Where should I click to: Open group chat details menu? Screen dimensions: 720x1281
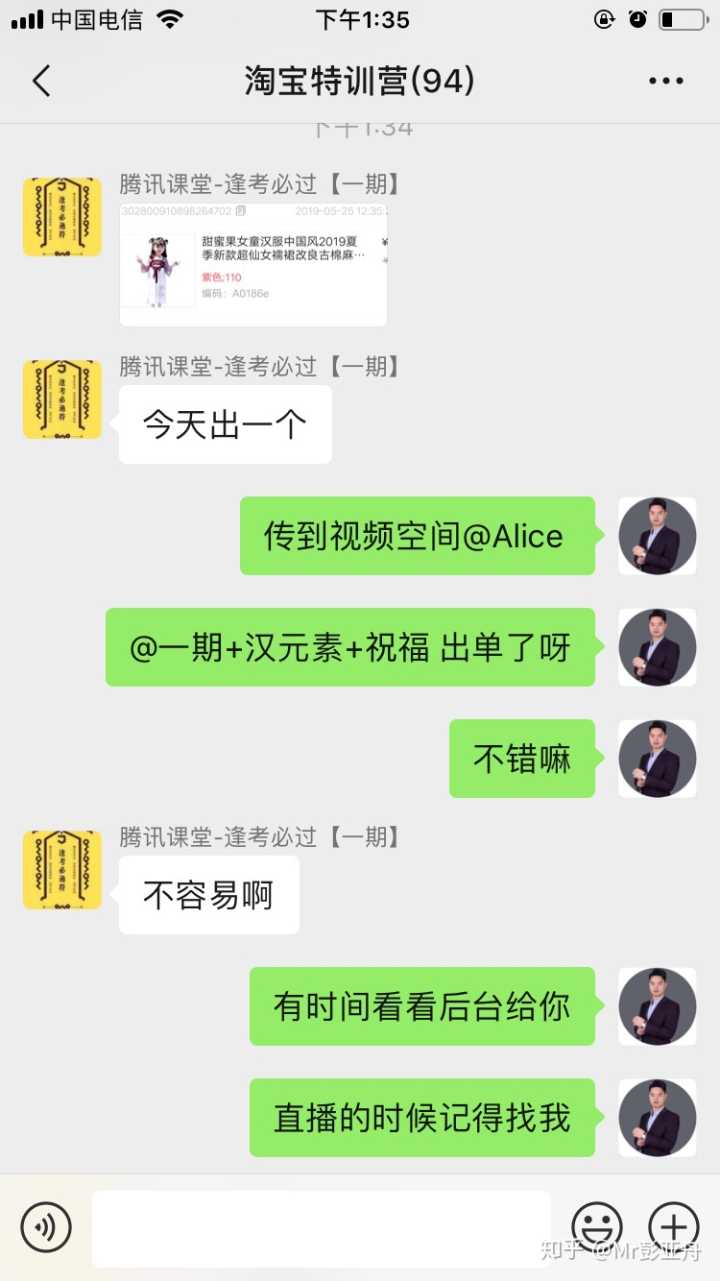click(x=666, y=82)
